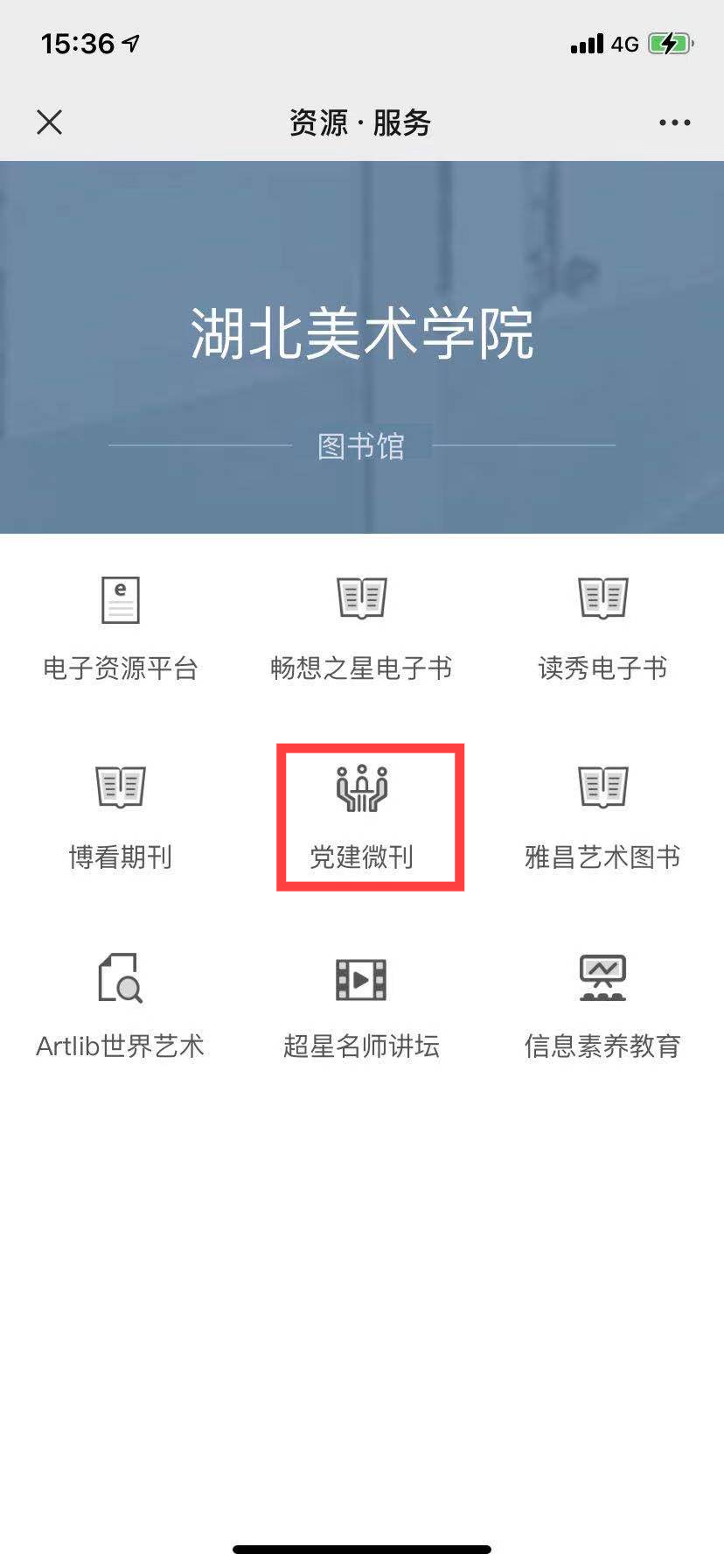This screenshot has height=1568, width=724.
Task: Open 超星名师讲坛 videos
Action: 361,1006
